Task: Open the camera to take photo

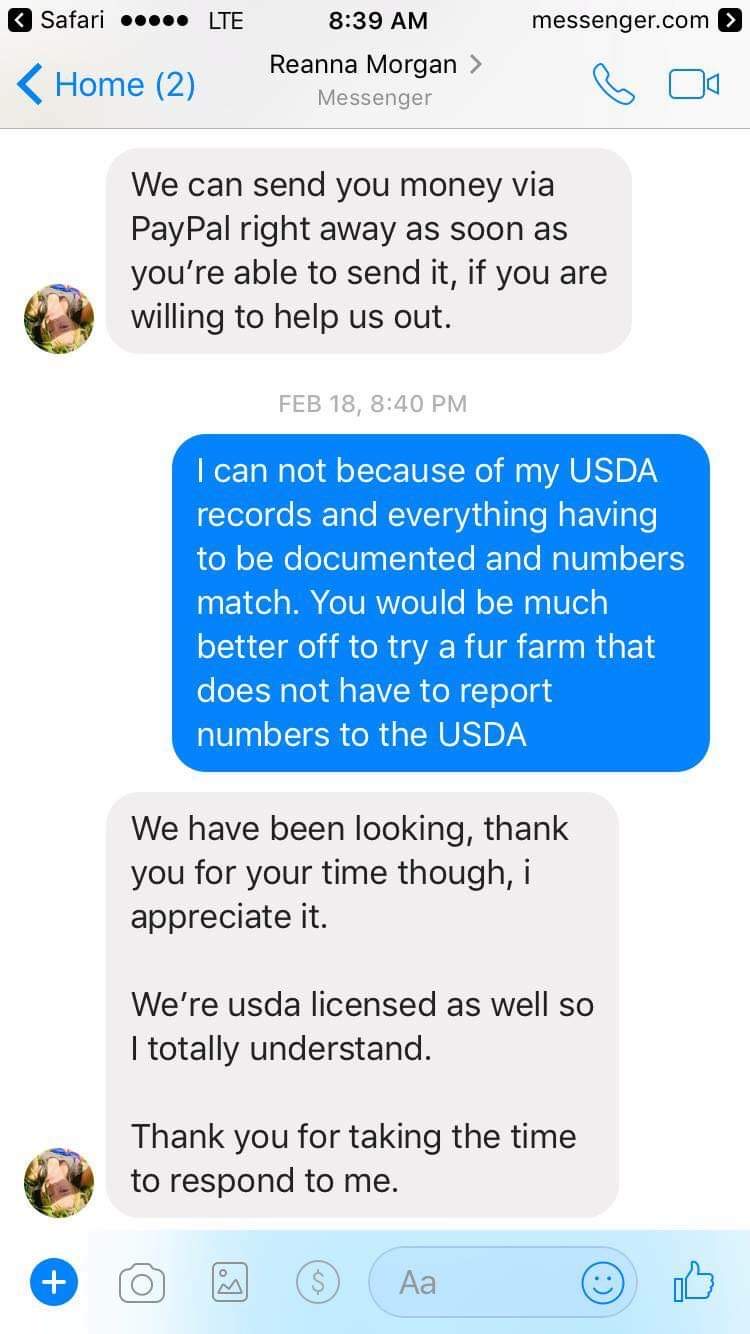Action: coord(141,1282)
